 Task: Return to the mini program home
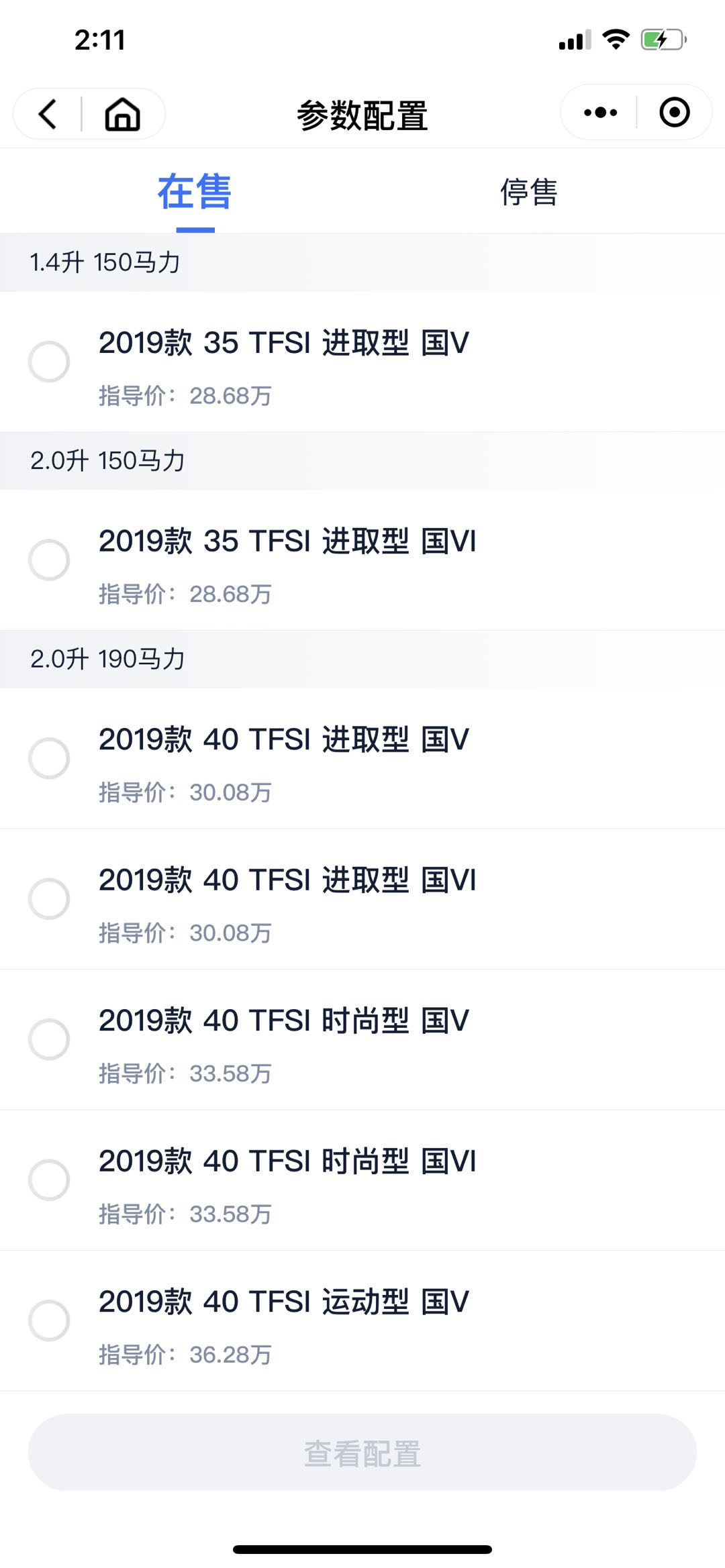point(122,114)
